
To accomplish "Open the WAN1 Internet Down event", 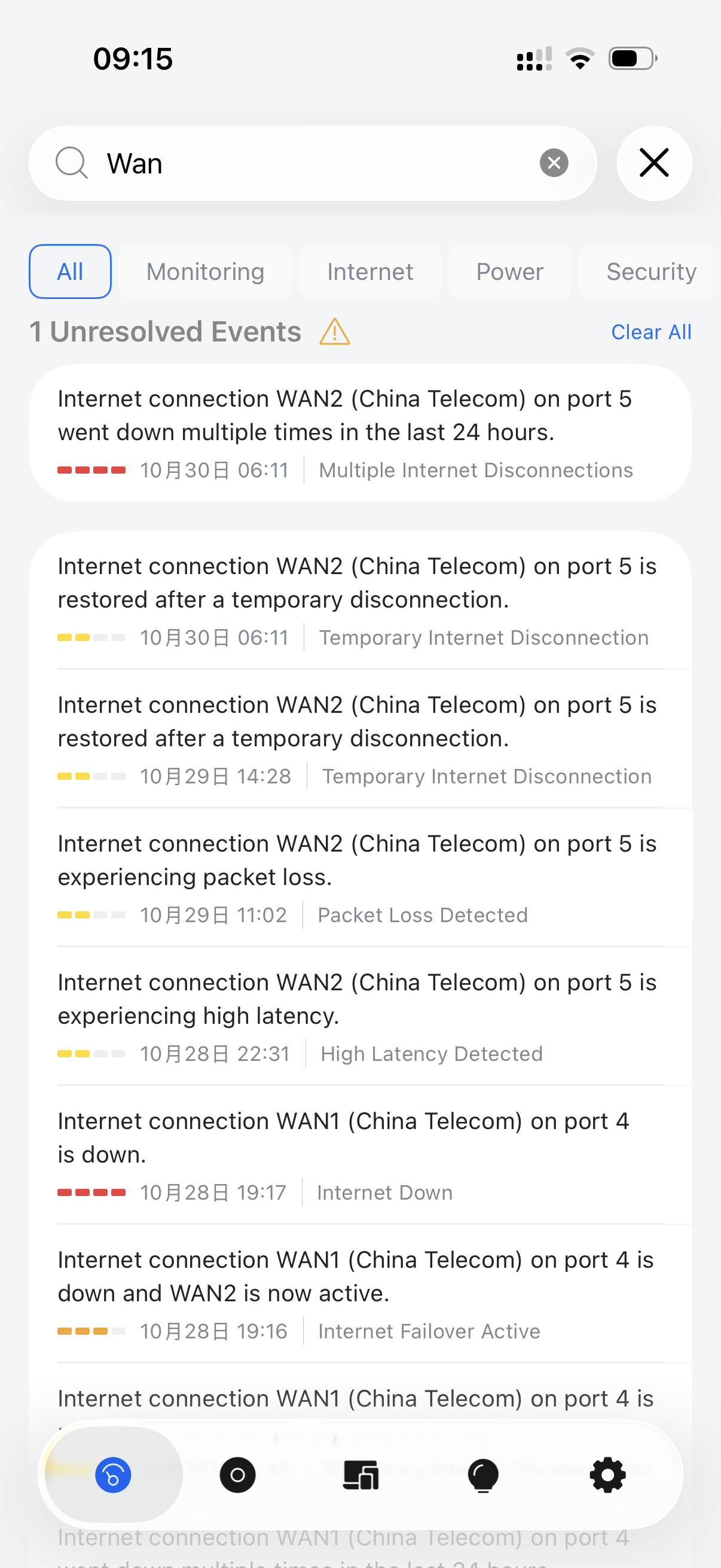I will click(x=360, y=1155).
